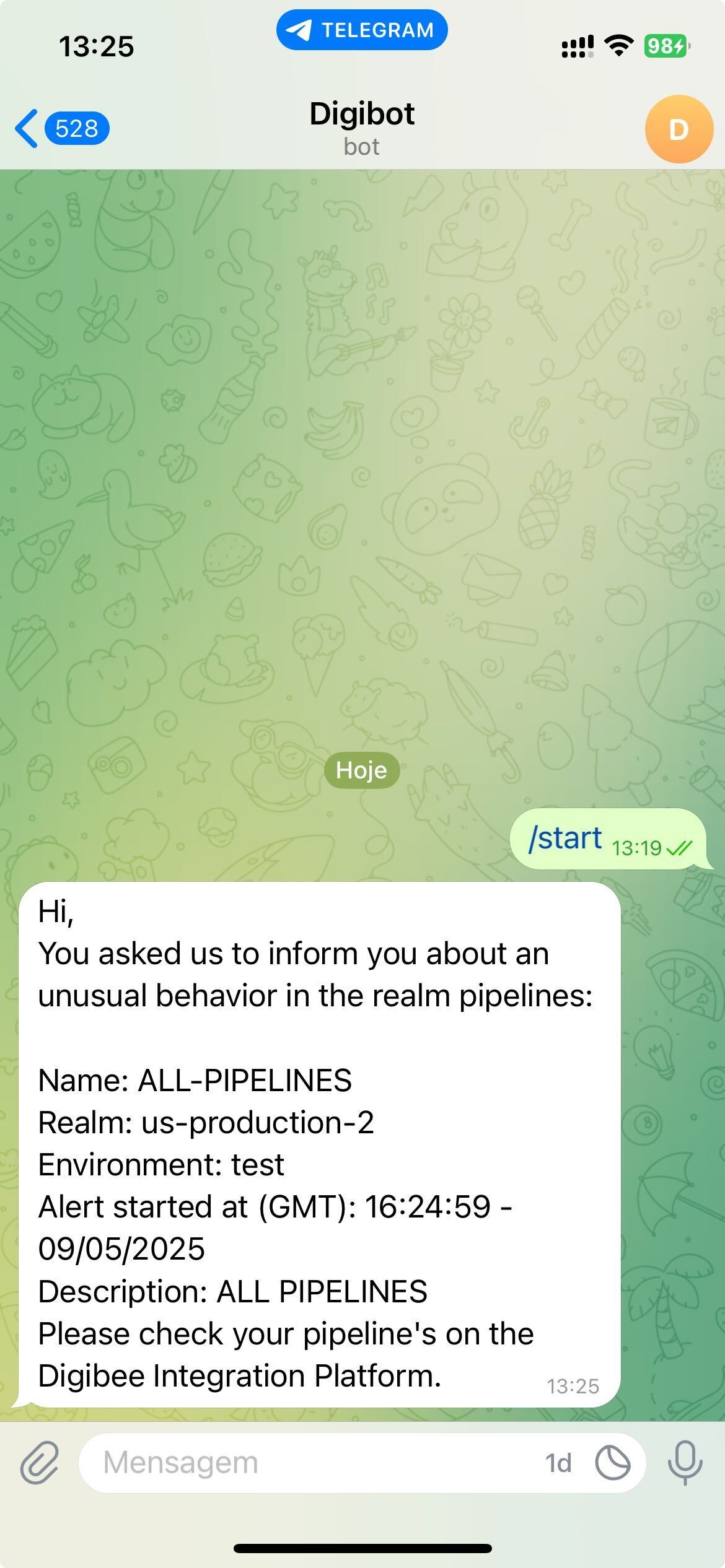Open the 1d auto-delete timer setting

tap(558, 1463)
